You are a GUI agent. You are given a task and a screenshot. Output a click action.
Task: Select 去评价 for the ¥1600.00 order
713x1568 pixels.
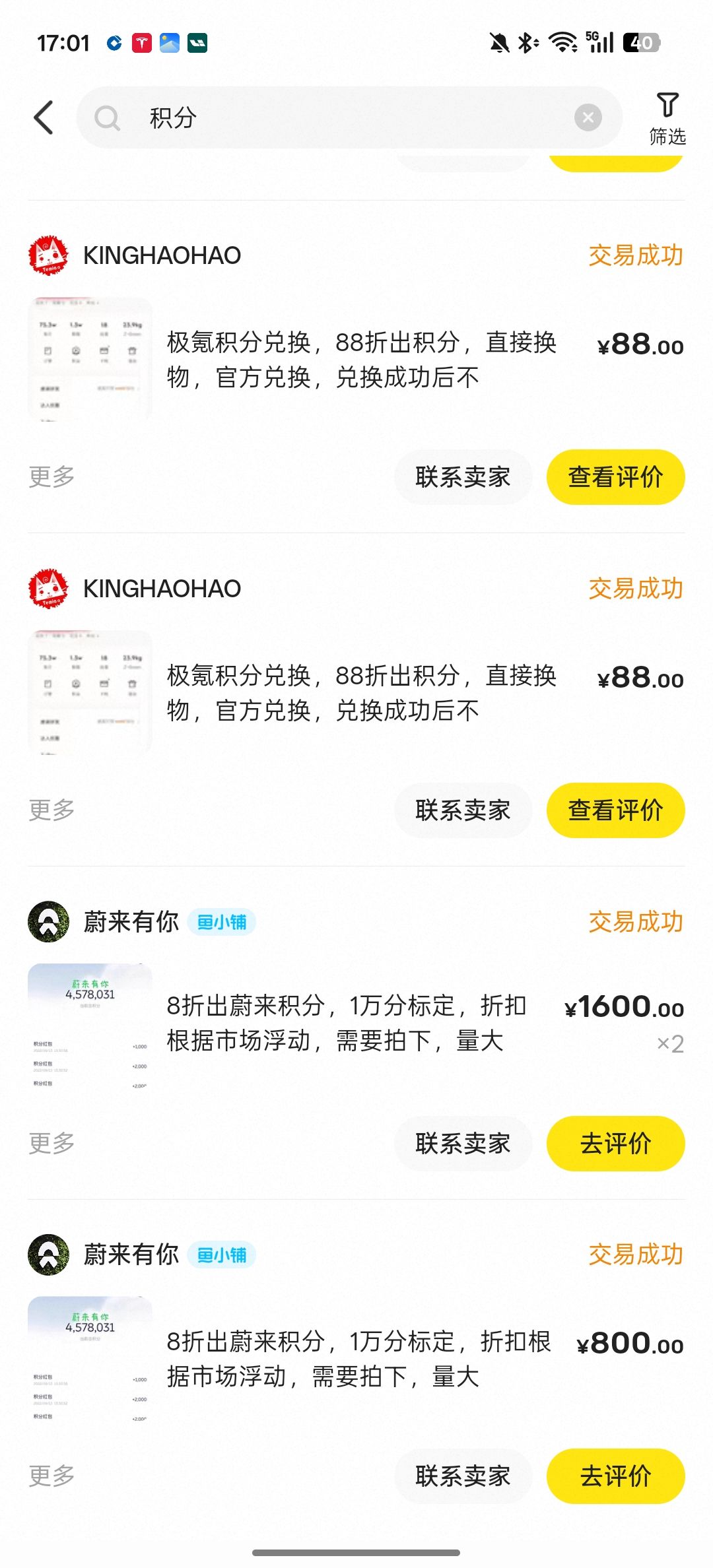click(615, 1143)
